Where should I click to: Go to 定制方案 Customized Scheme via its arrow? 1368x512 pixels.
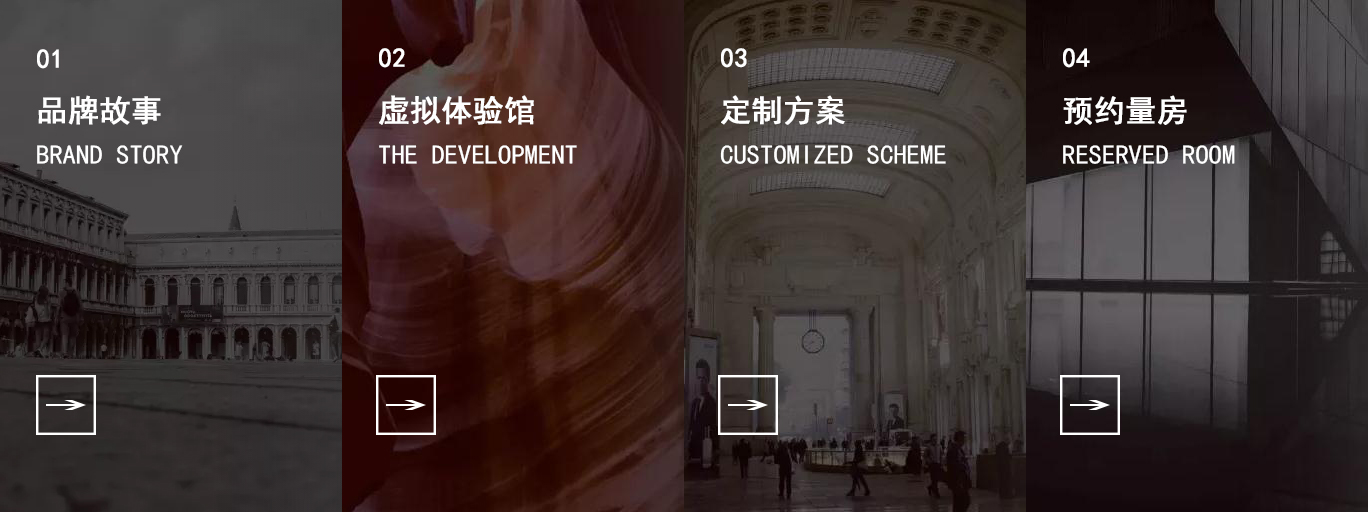coord(748,405)
